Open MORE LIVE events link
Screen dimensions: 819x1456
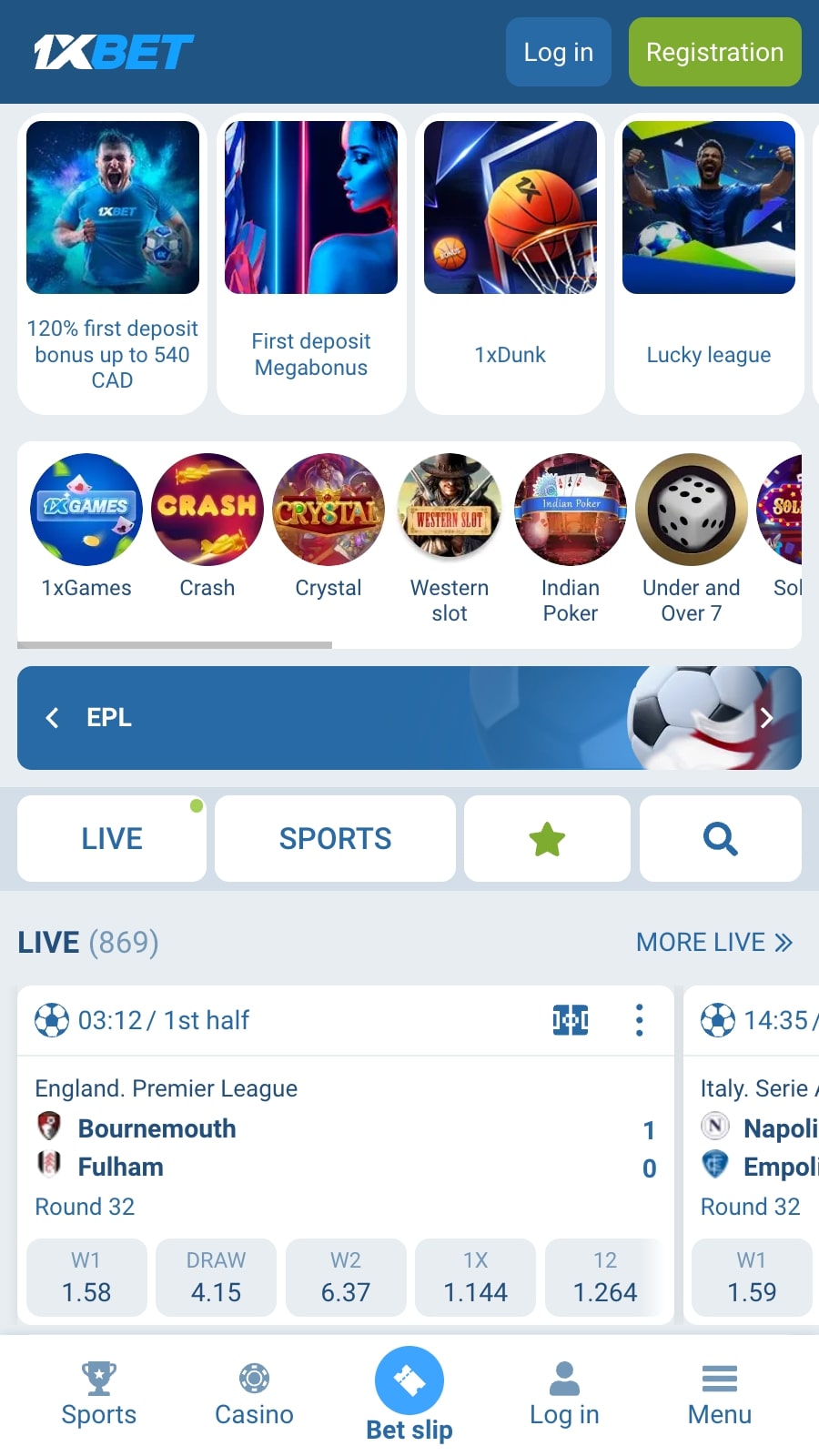click(x=714, y=942)
